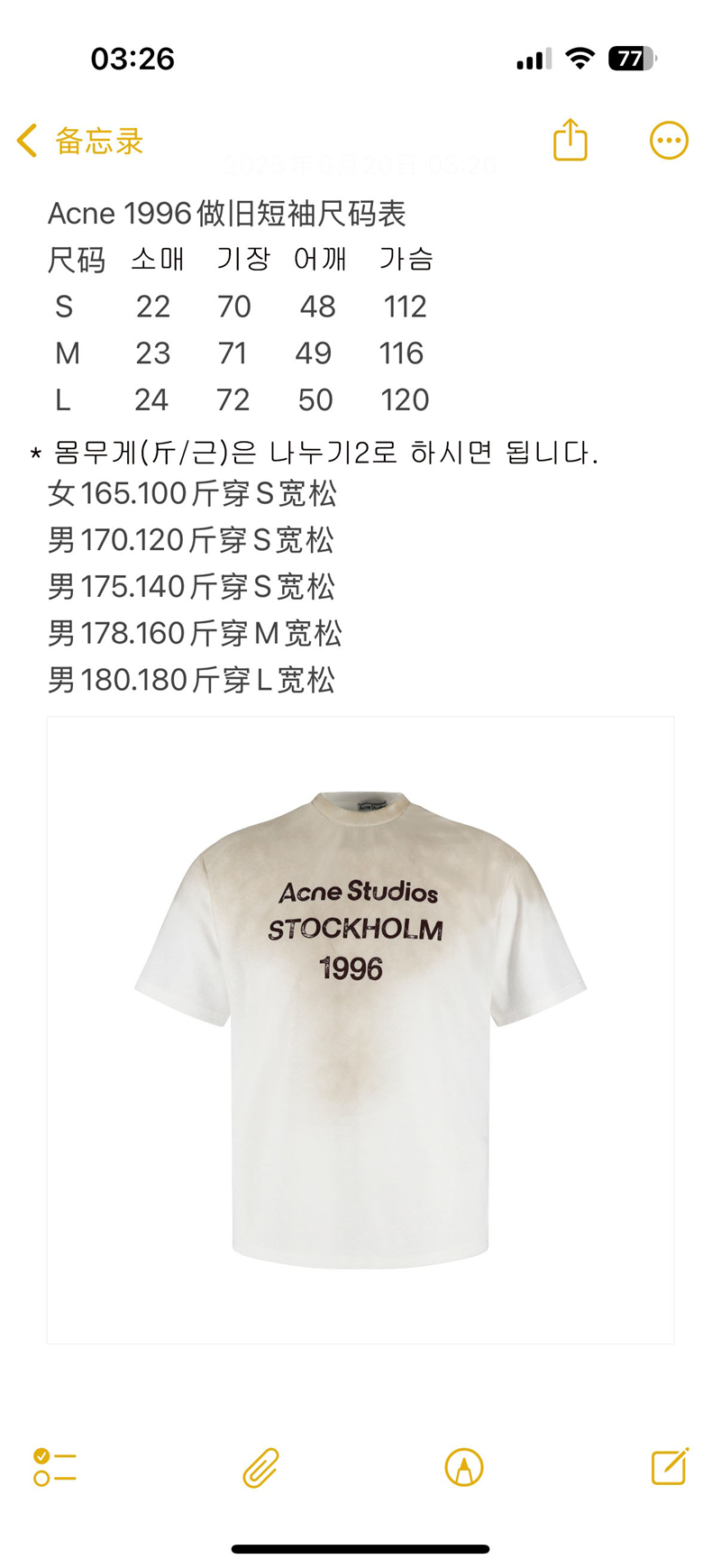Go back to the 备忘录 notes list
721x1568 pixels.
point(79,142)
